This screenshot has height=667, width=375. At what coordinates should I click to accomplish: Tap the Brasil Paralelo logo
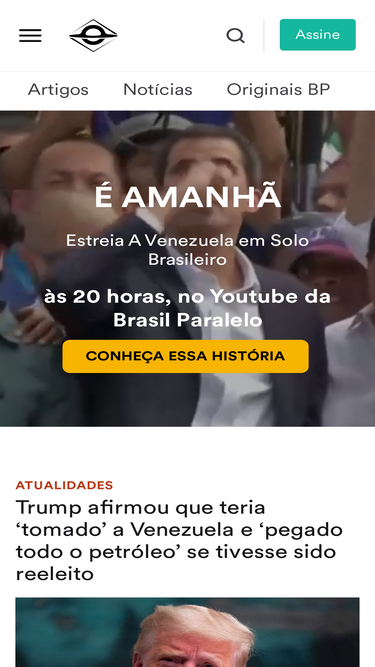click(93, 35)
